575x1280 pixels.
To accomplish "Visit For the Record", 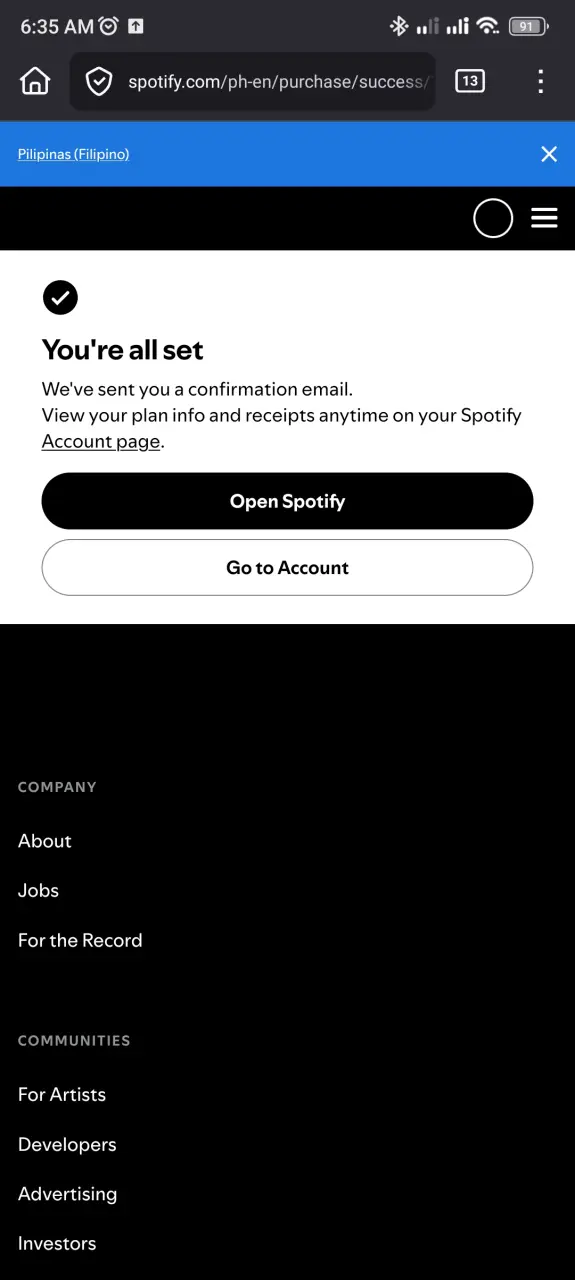I will (x=80, y=940).
